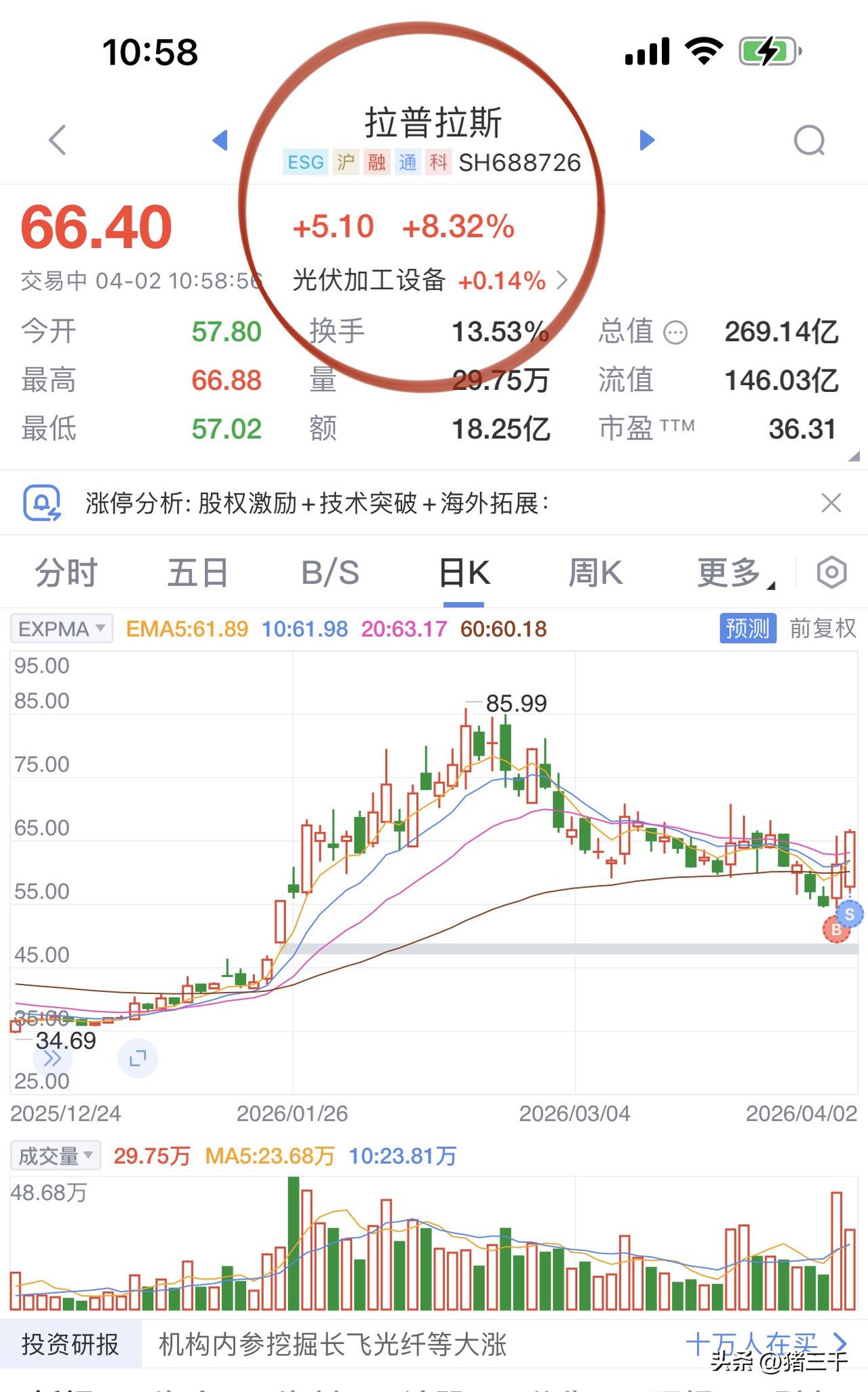Open chart settings via the gear icon
Screen dimensions: 868x1392
(831, 572)
